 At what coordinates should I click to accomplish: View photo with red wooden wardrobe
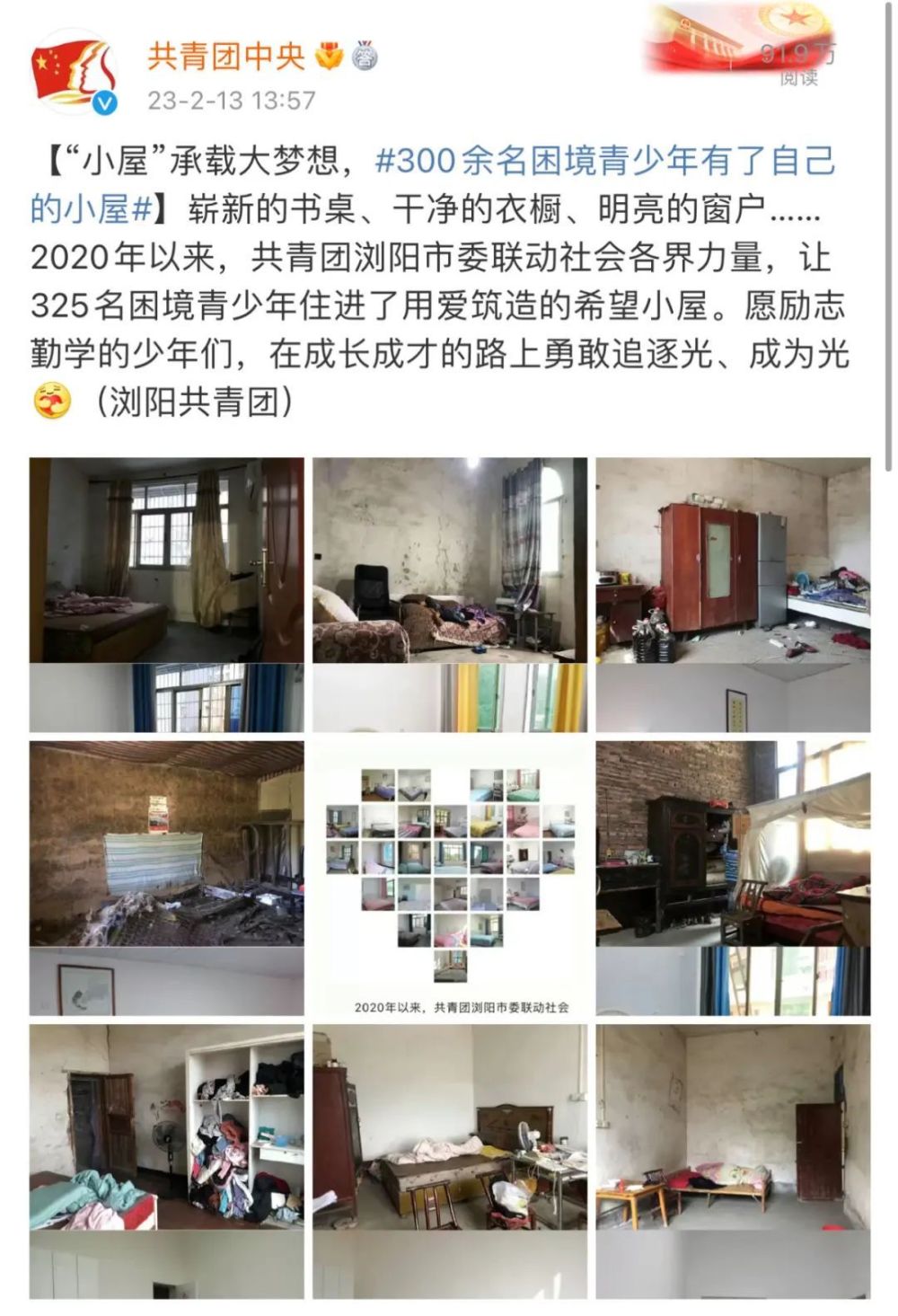[733, 595]
